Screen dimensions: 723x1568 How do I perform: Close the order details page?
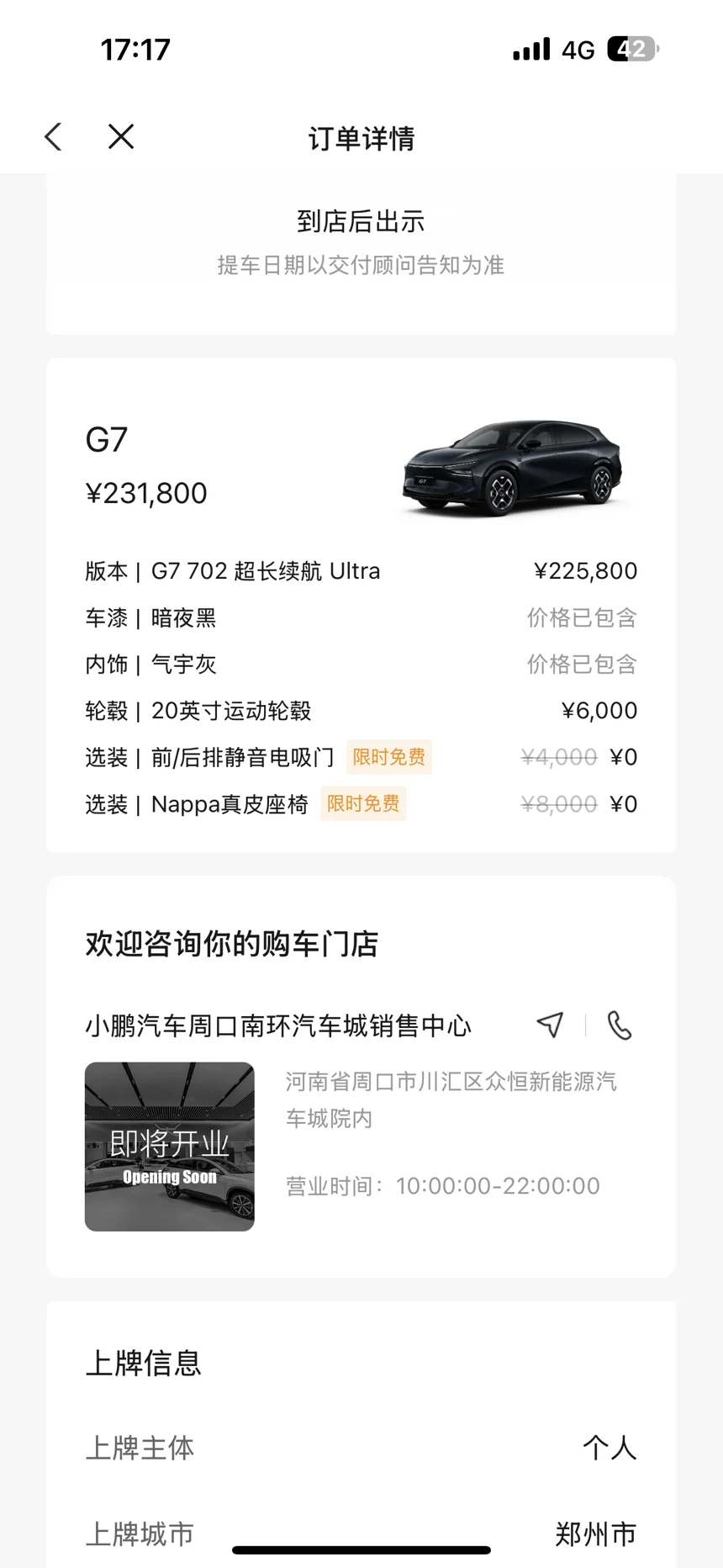pos(121,137)
